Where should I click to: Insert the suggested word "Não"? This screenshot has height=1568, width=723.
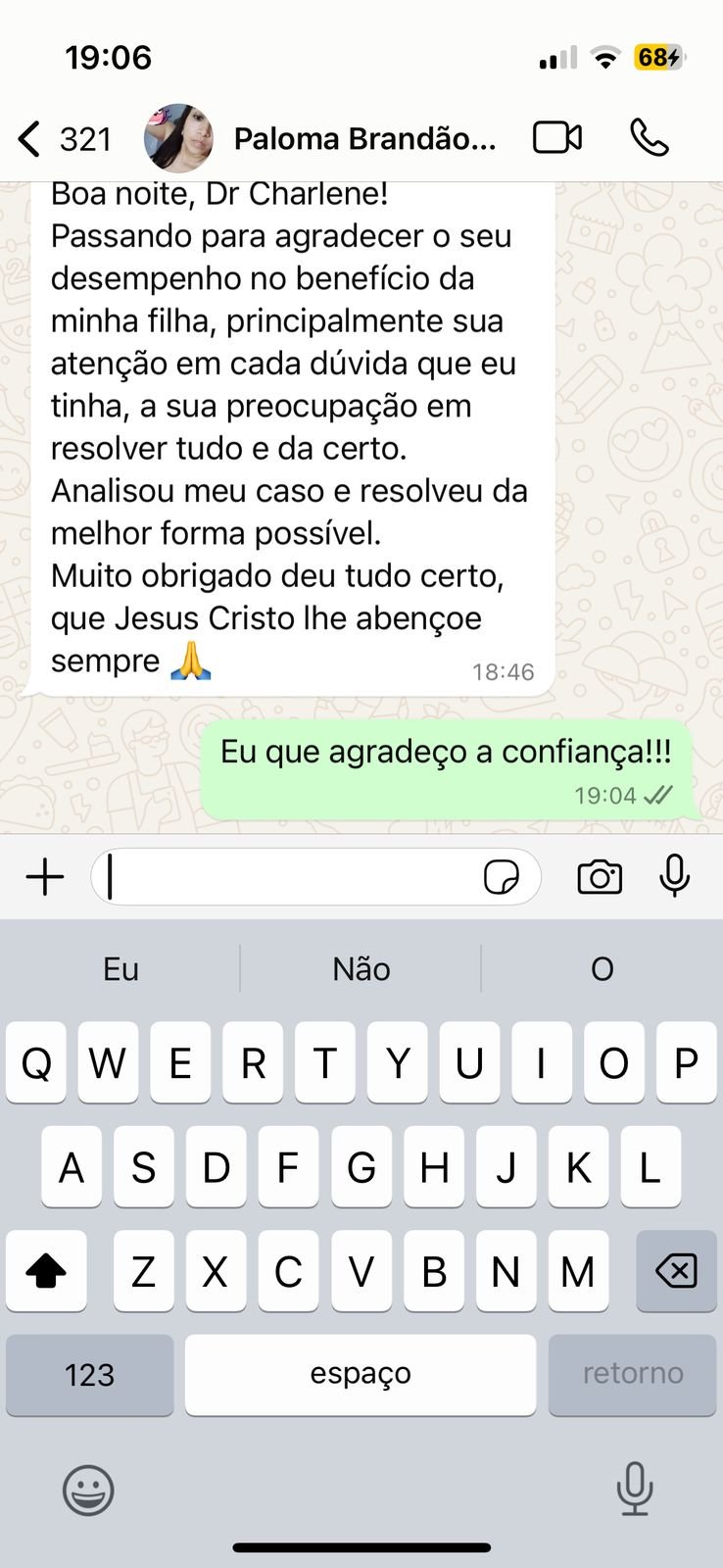[361, 969]
